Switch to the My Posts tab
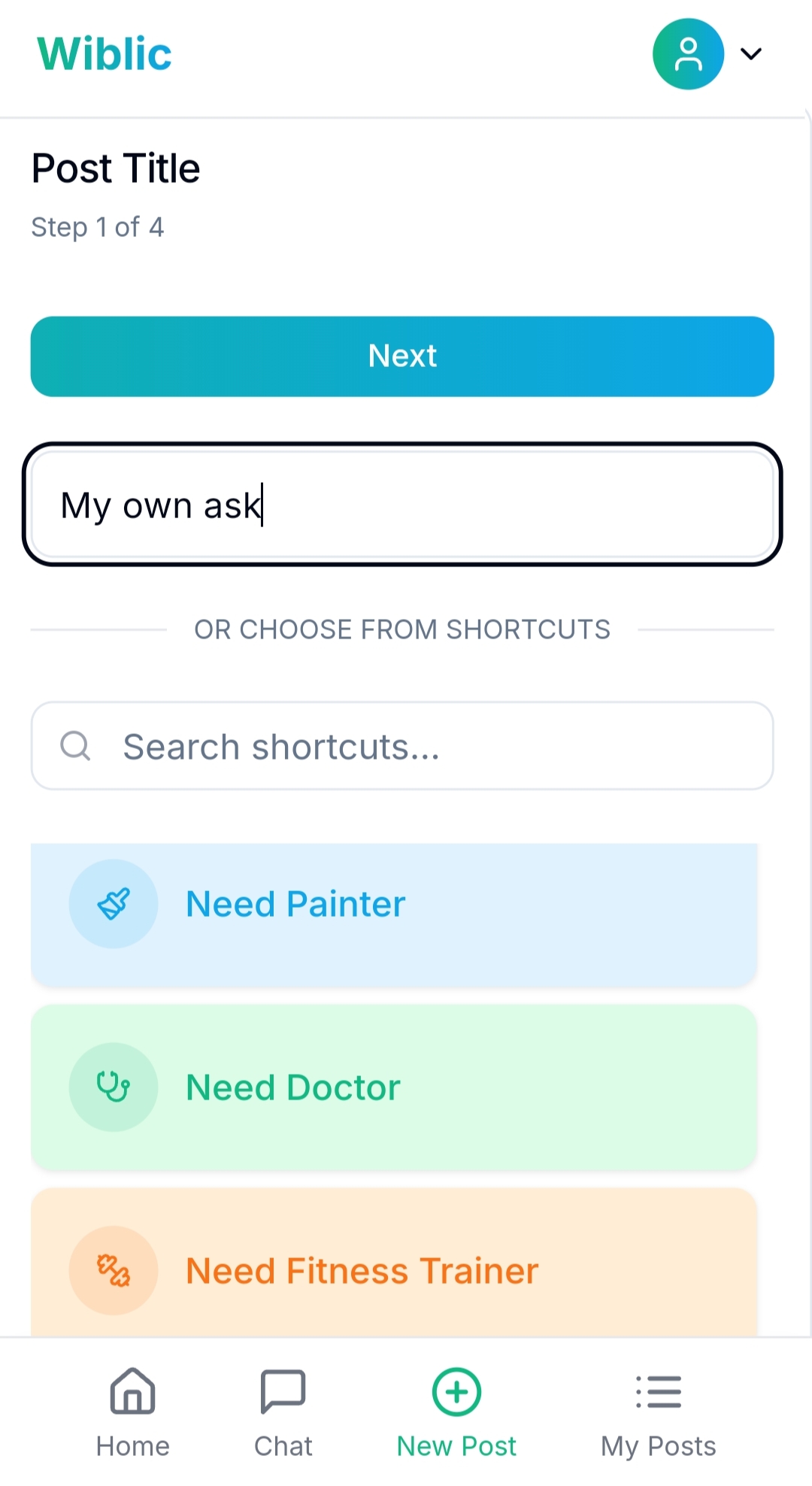 tap(658, 1412)
